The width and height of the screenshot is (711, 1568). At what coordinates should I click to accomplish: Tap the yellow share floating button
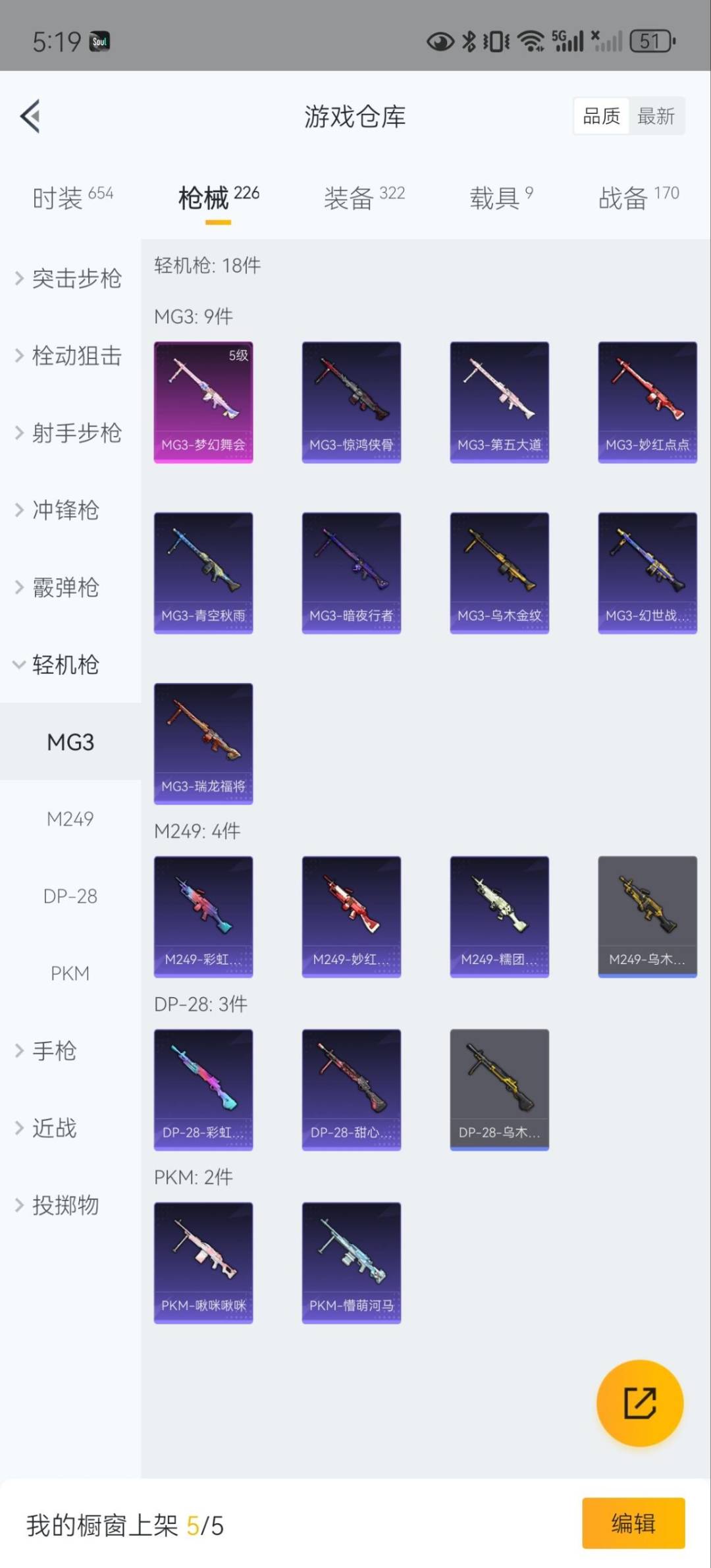click(639, 1403)
